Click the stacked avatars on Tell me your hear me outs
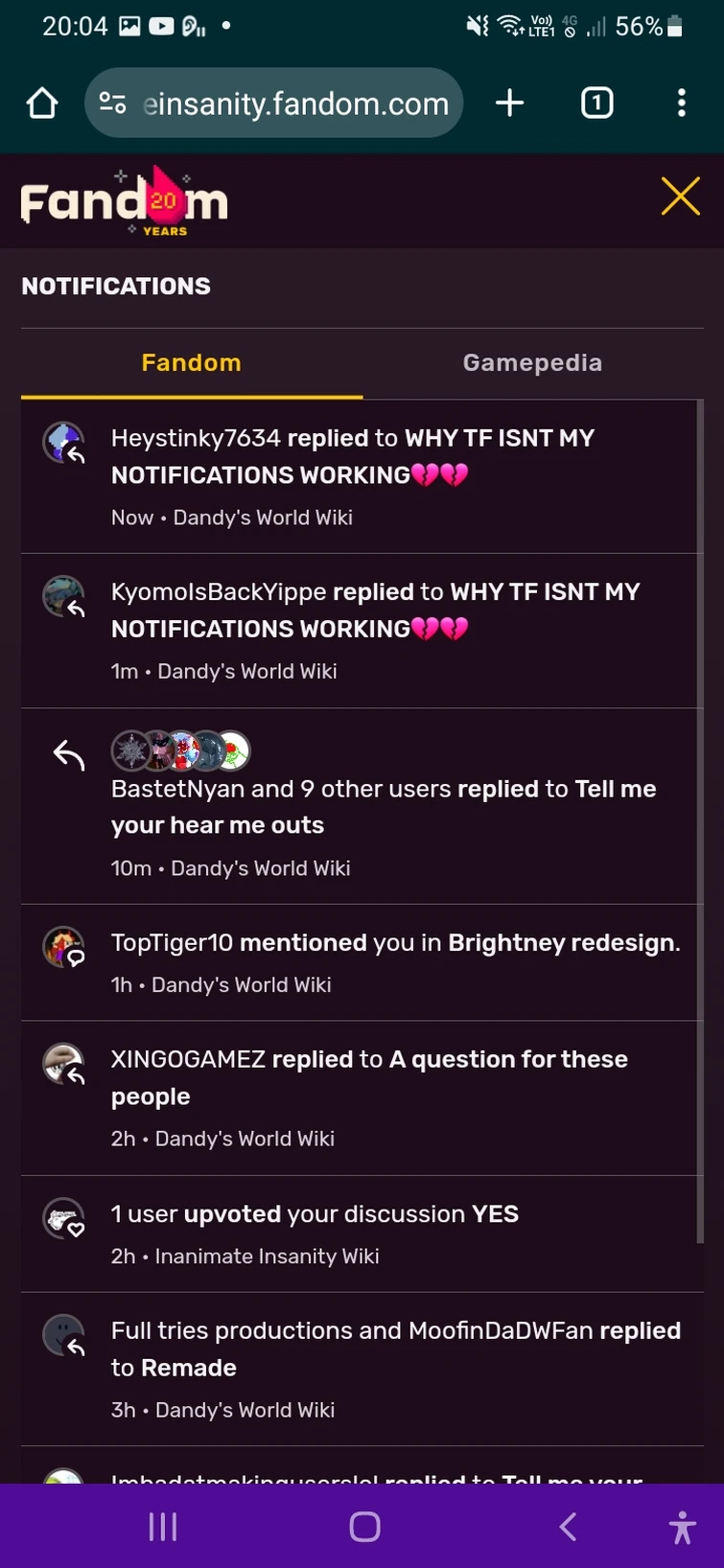The image size is (724, 1568). pos(180,750)
